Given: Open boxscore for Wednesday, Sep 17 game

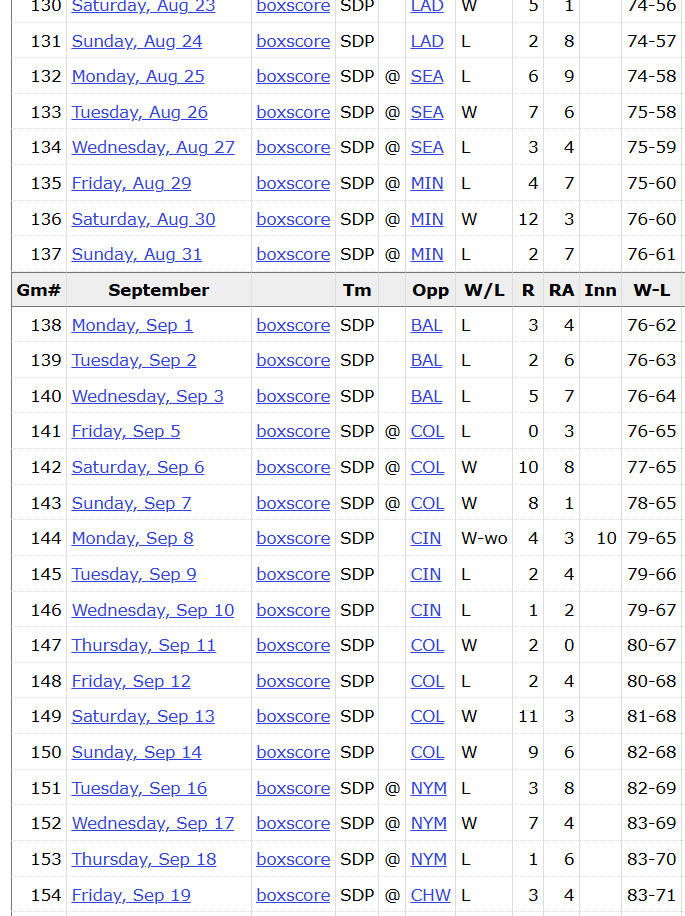Looking at the screenshot, I should [x=293, y=823].
